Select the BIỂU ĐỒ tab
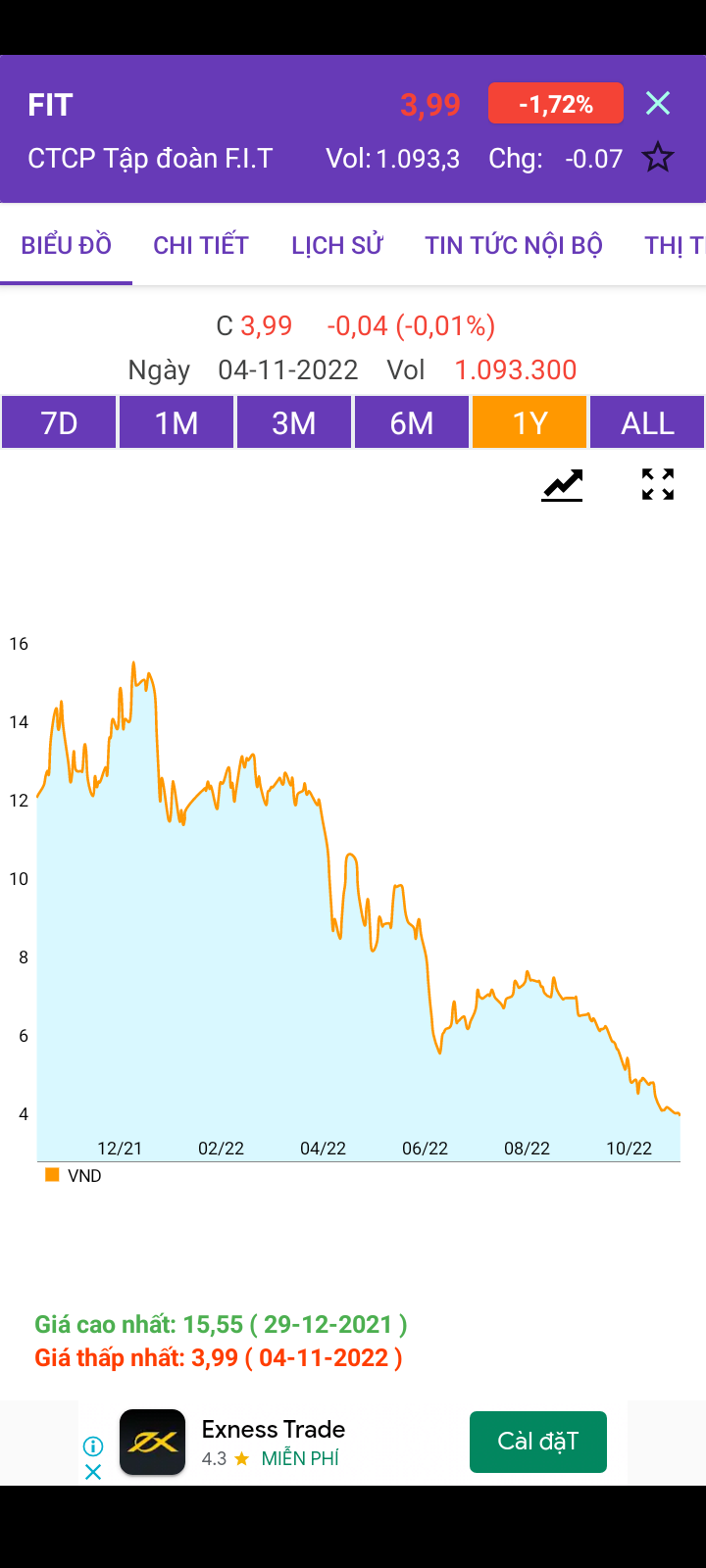Screen dimensions: 706x1568 pyautogui.click(x=67, y=245)
